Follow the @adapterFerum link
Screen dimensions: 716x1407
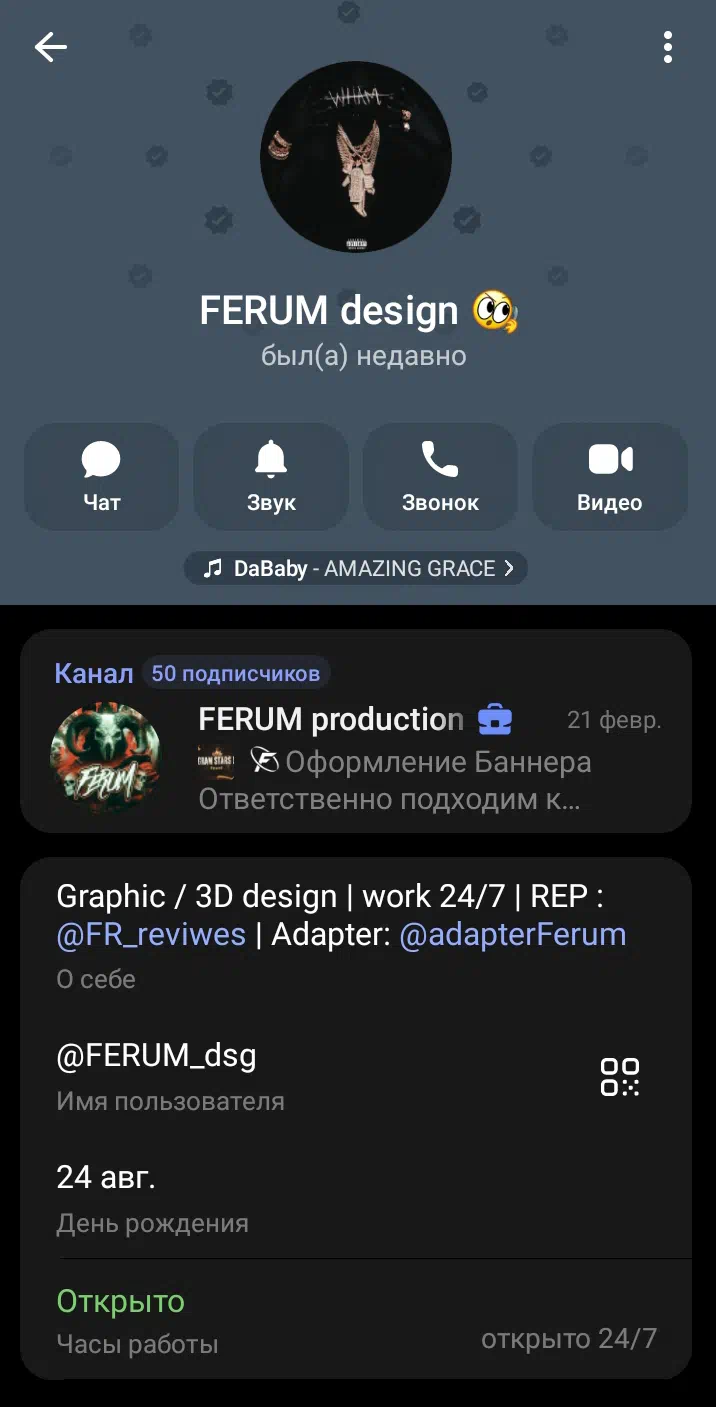[x=512, y=934]
